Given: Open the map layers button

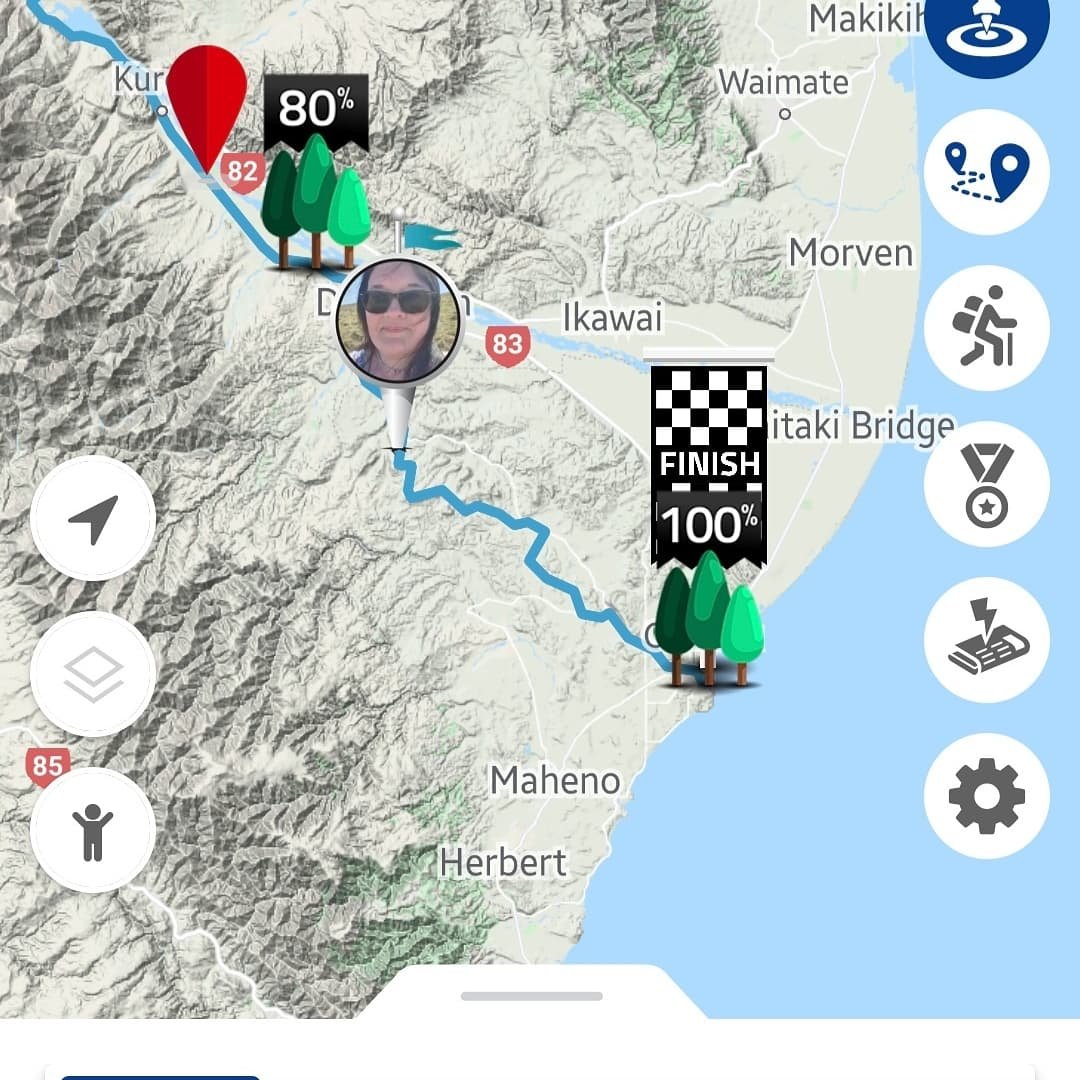Looking at the screenshot, I should [93, 674].
